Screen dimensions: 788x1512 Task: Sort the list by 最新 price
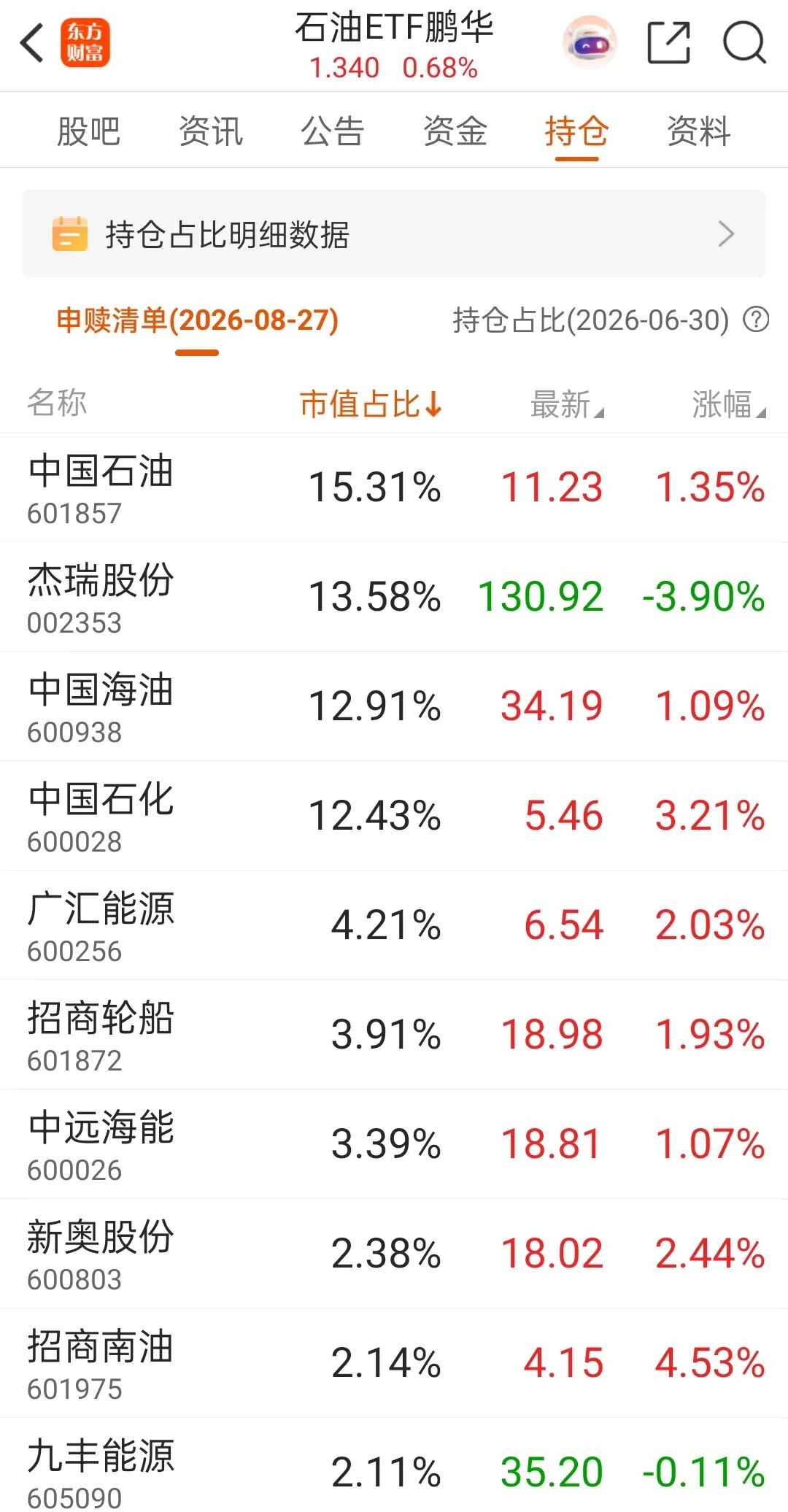(x=567, y=404)
